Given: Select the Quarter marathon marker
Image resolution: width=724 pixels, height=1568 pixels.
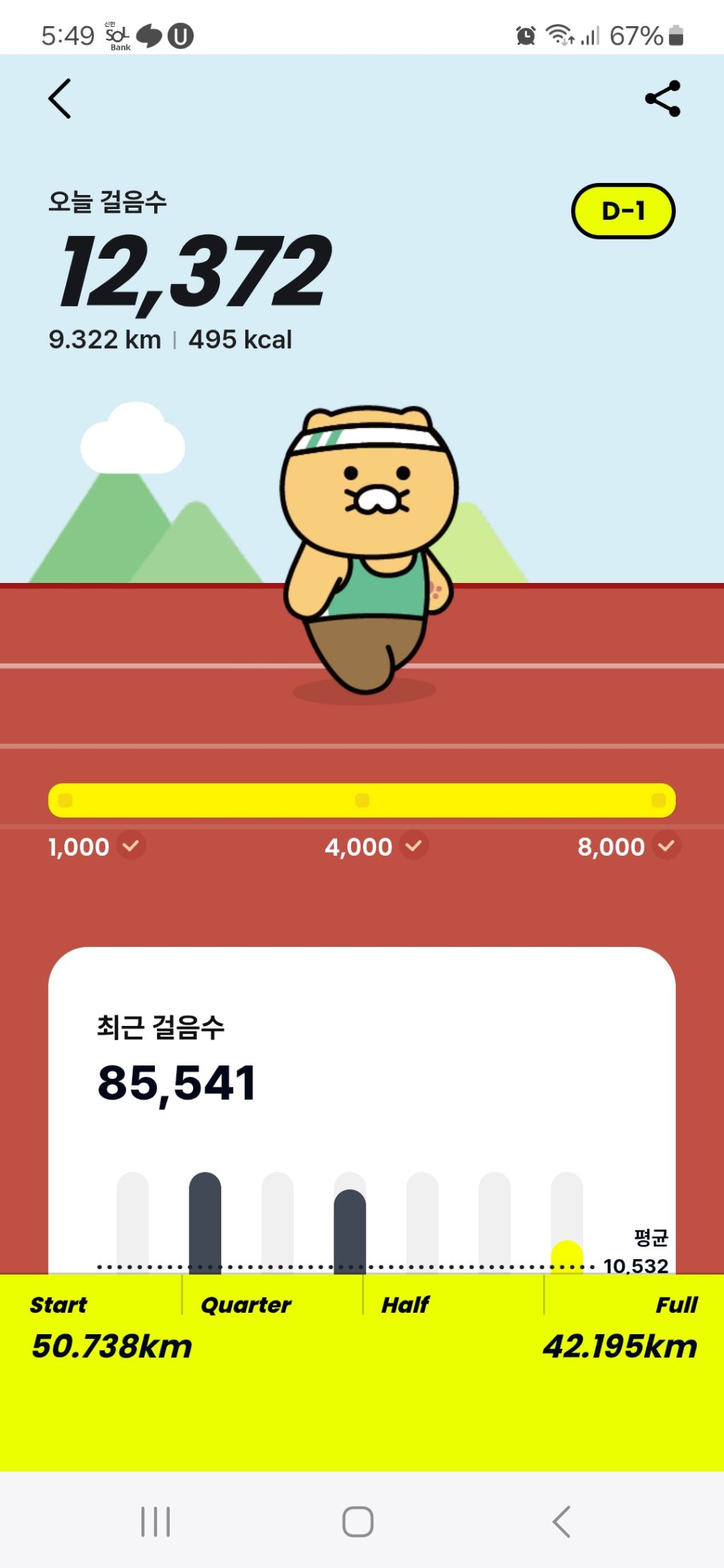Looking at the screenshot, I should (x=247, y=1304).
